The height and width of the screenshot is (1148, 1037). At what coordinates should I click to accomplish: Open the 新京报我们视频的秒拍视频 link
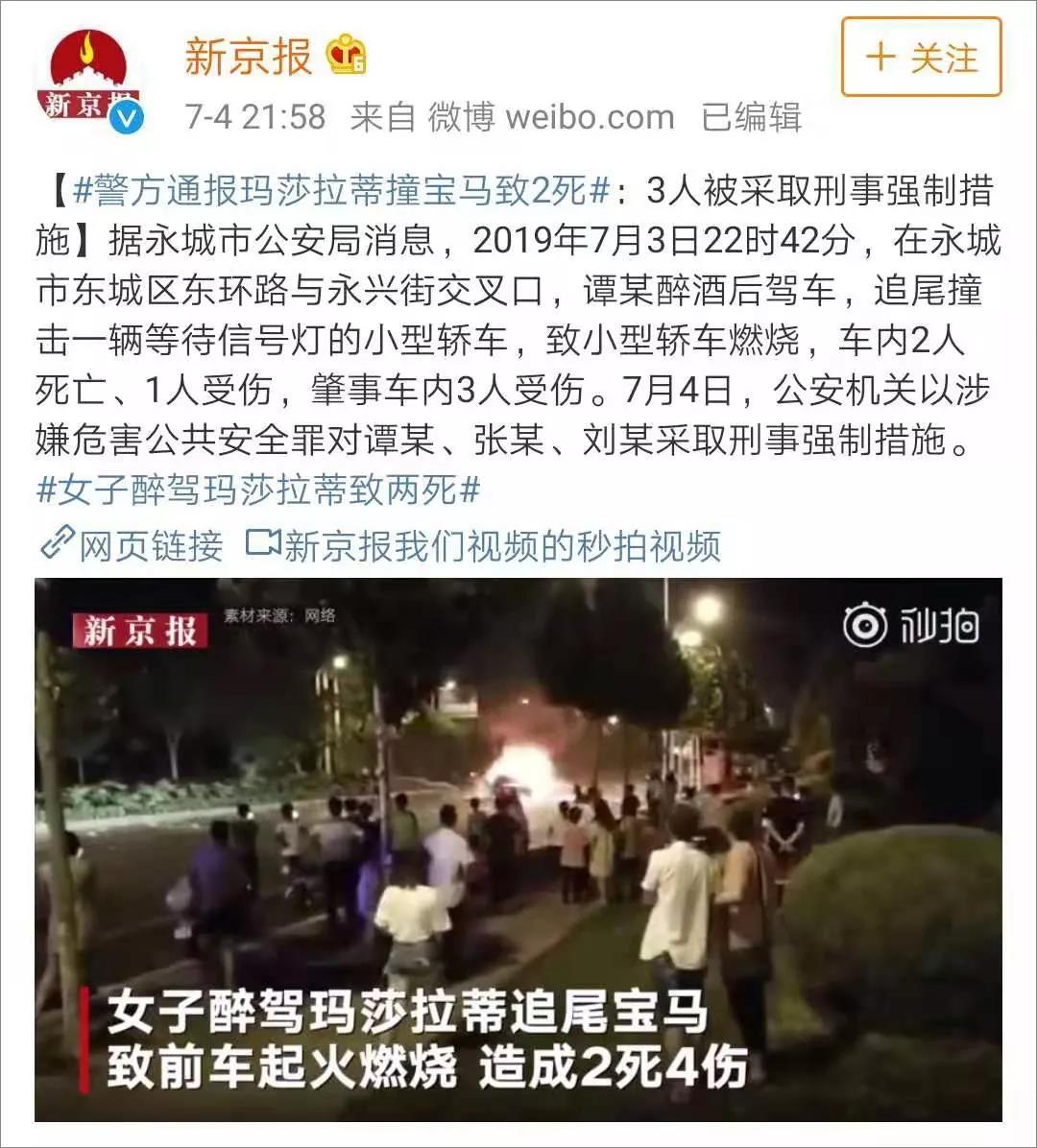click(484, 545)
